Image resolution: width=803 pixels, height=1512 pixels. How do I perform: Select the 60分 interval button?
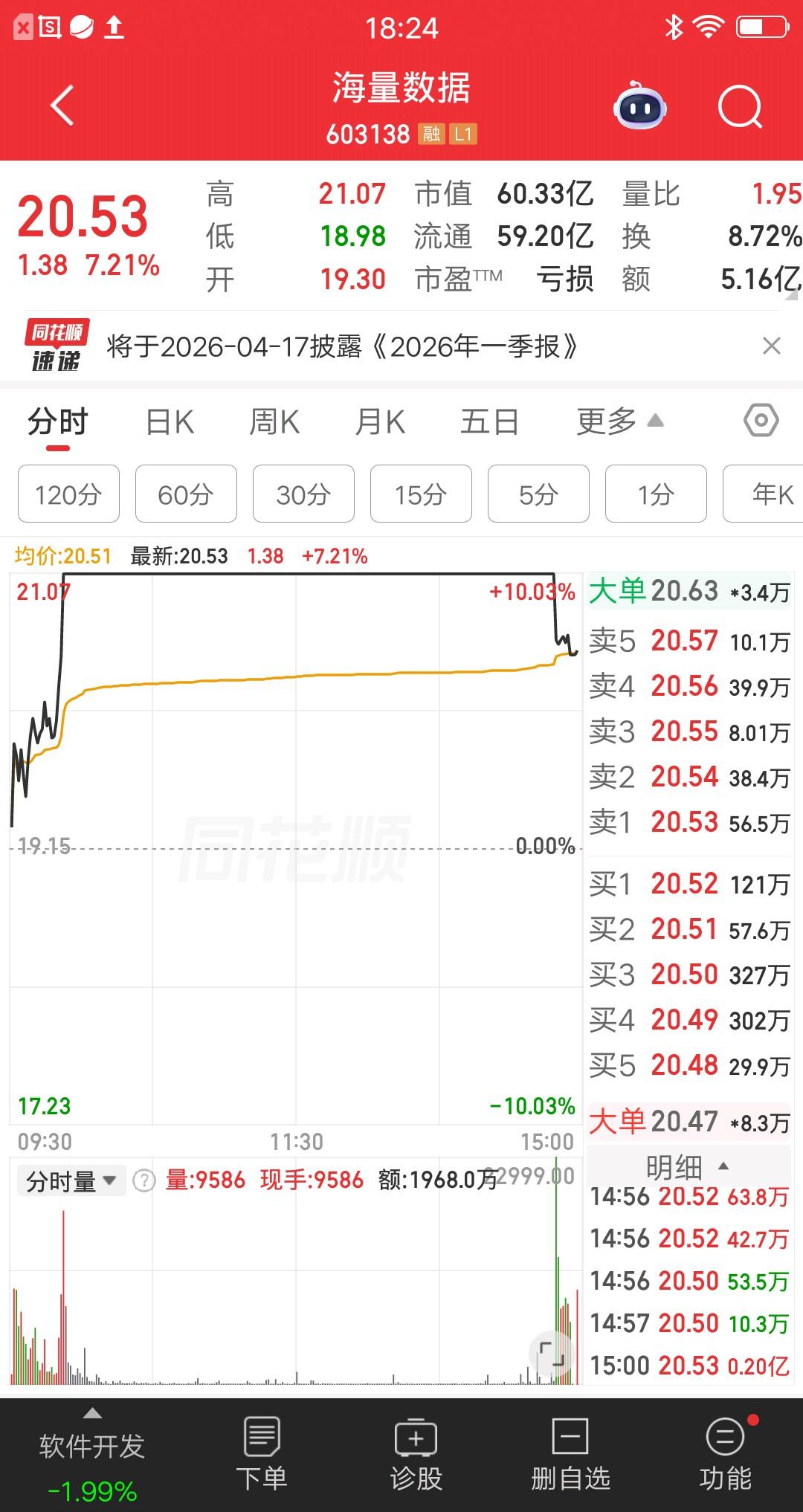(x=185, y=494)
